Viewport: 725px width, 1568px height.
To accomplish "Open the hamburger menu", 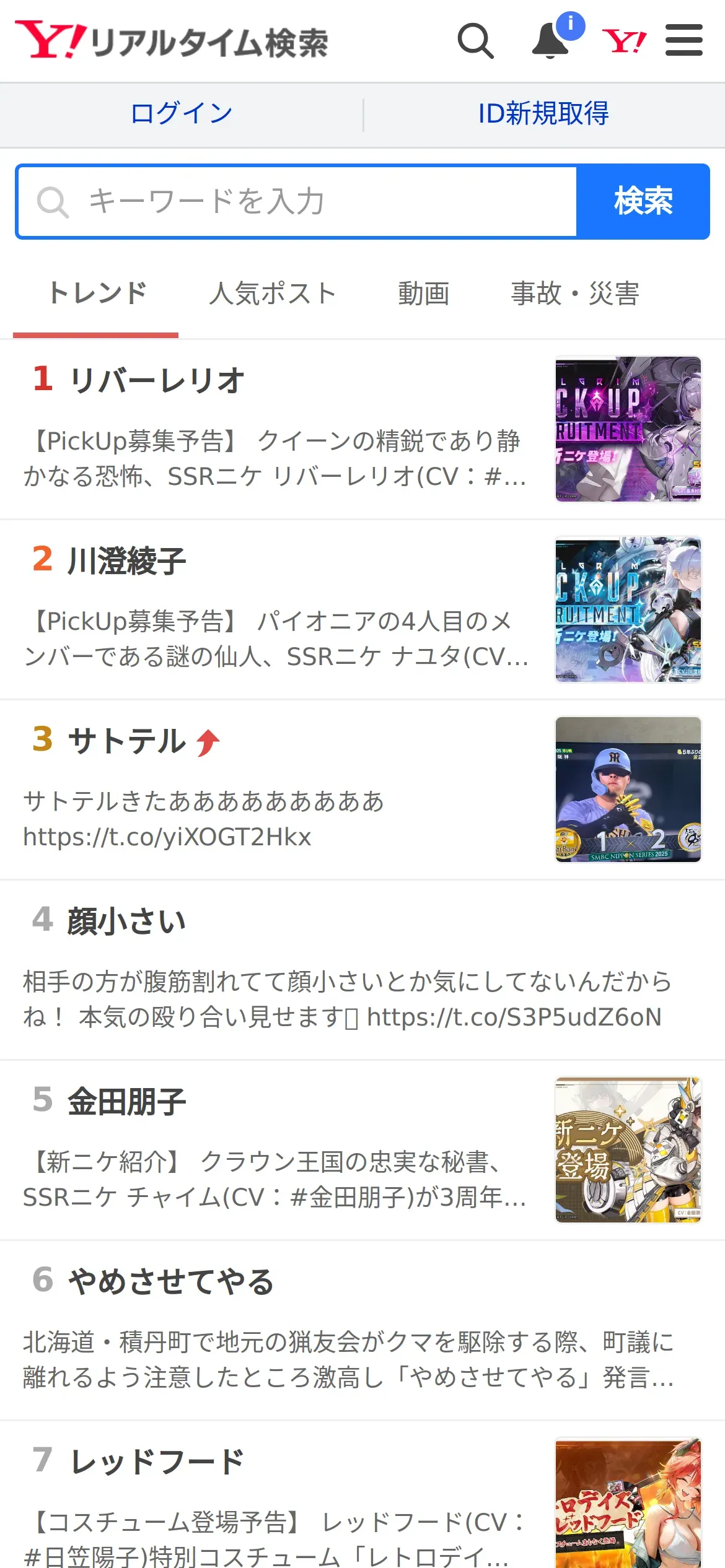I will point(683,41).
